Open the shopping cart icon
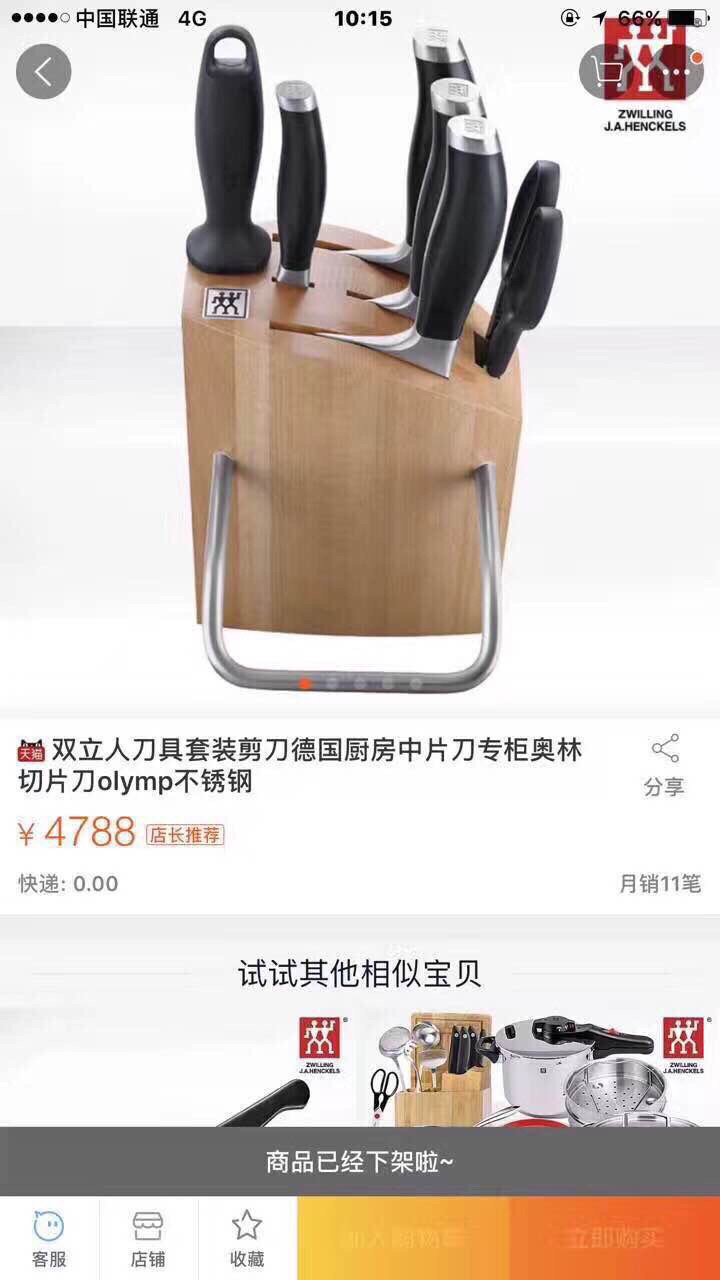The height and width of the screenshot is (1280, 720). click(x=606, y=70)
